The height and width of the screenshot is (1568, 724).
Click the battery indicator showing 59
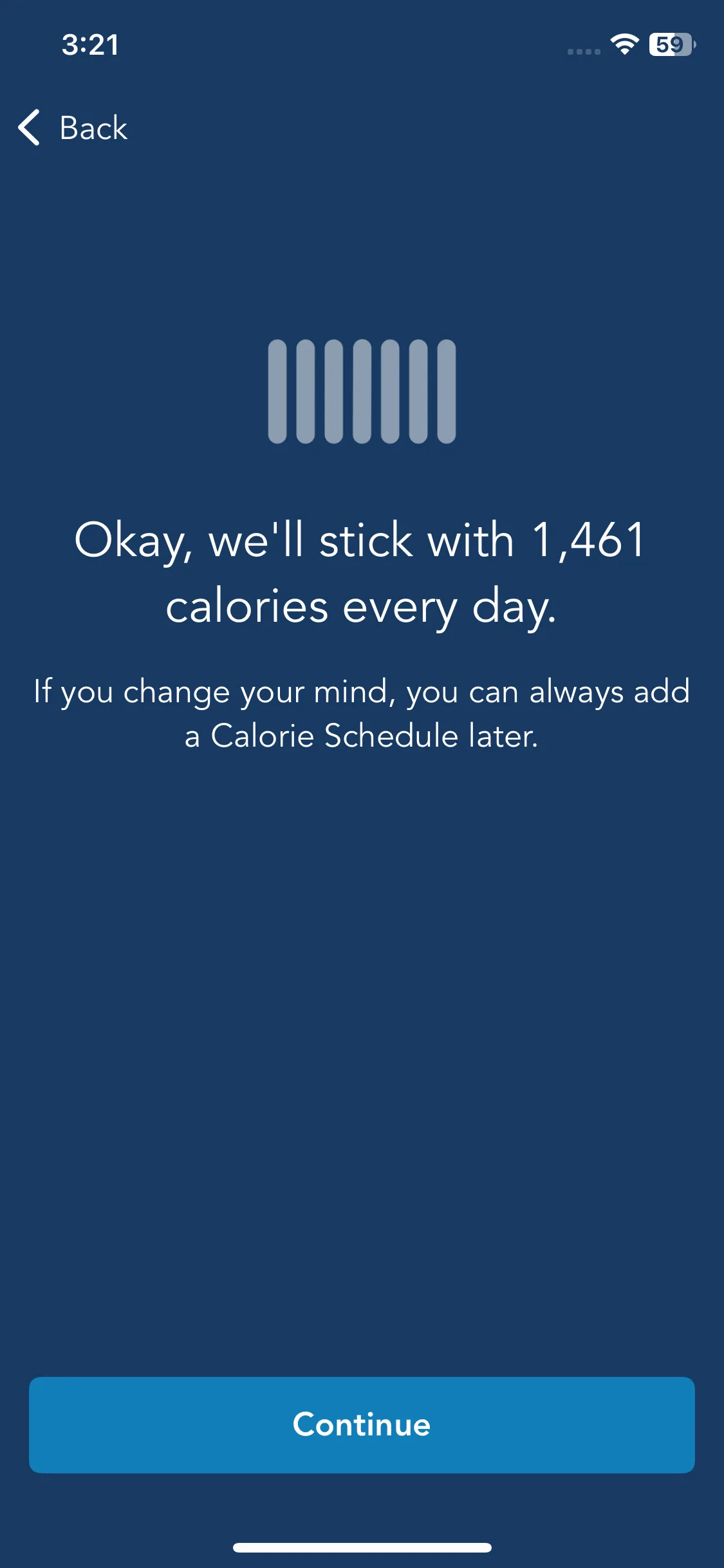tap(671, 44)
